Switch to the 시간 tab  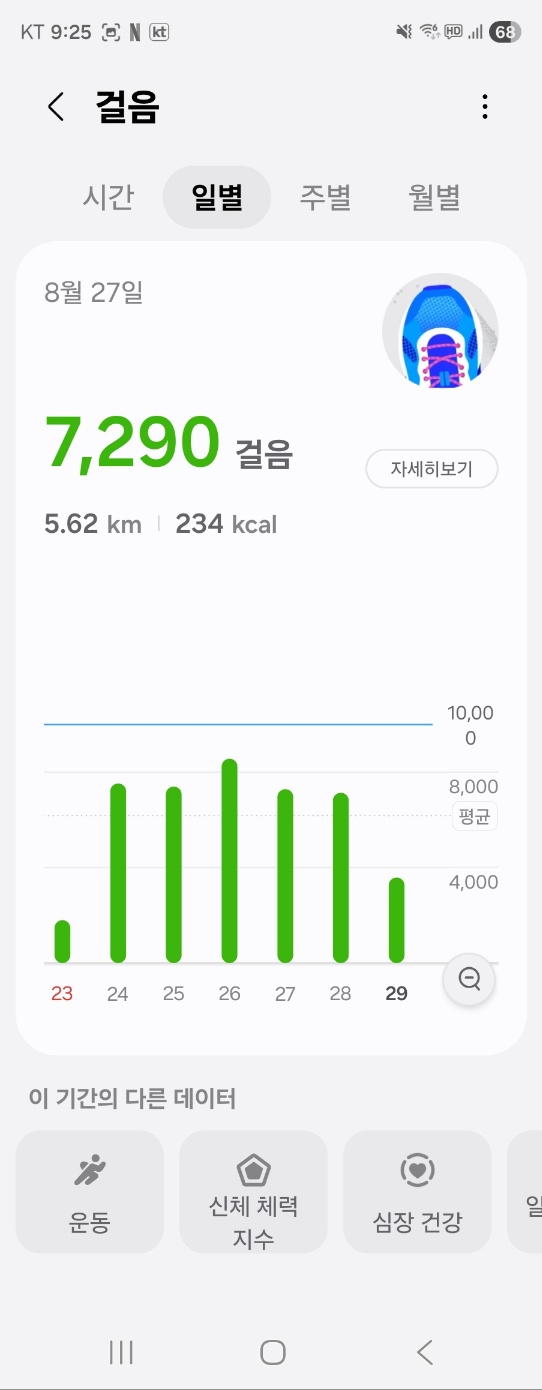point(108,197)
